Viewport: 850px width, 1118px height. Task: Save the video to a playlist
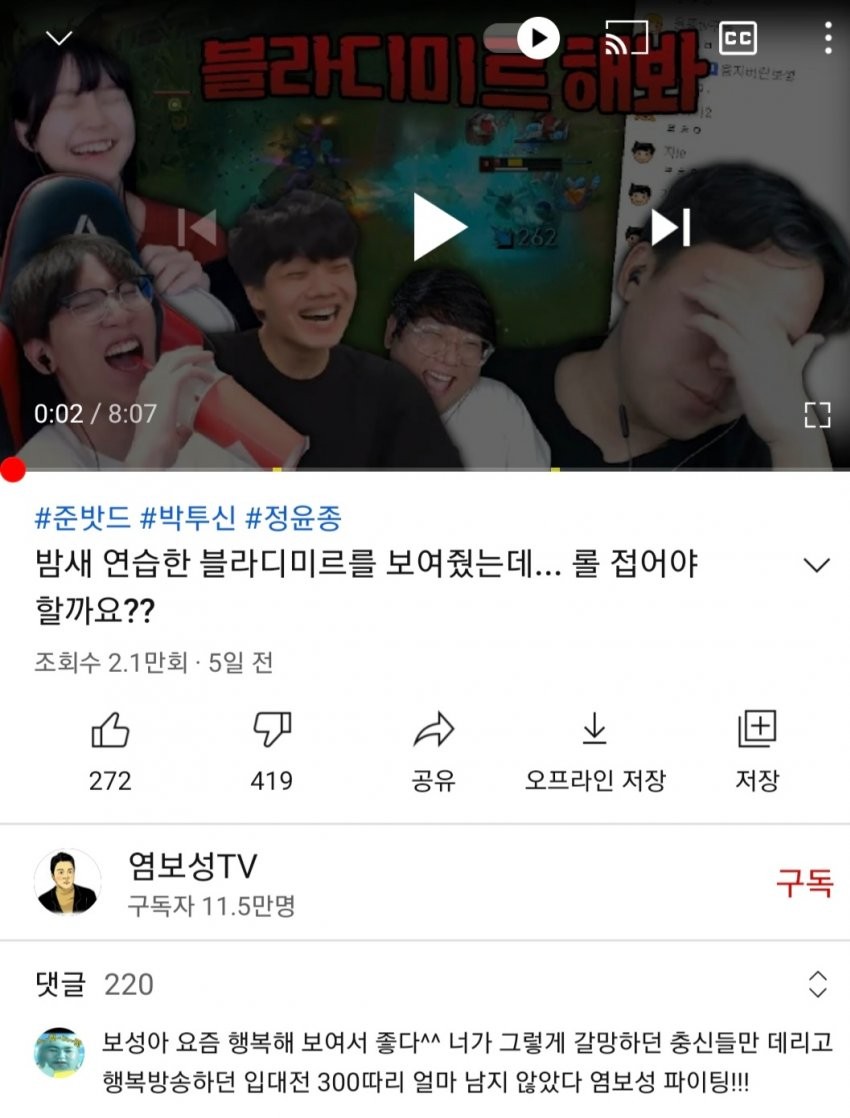click(x=756, y=733)
